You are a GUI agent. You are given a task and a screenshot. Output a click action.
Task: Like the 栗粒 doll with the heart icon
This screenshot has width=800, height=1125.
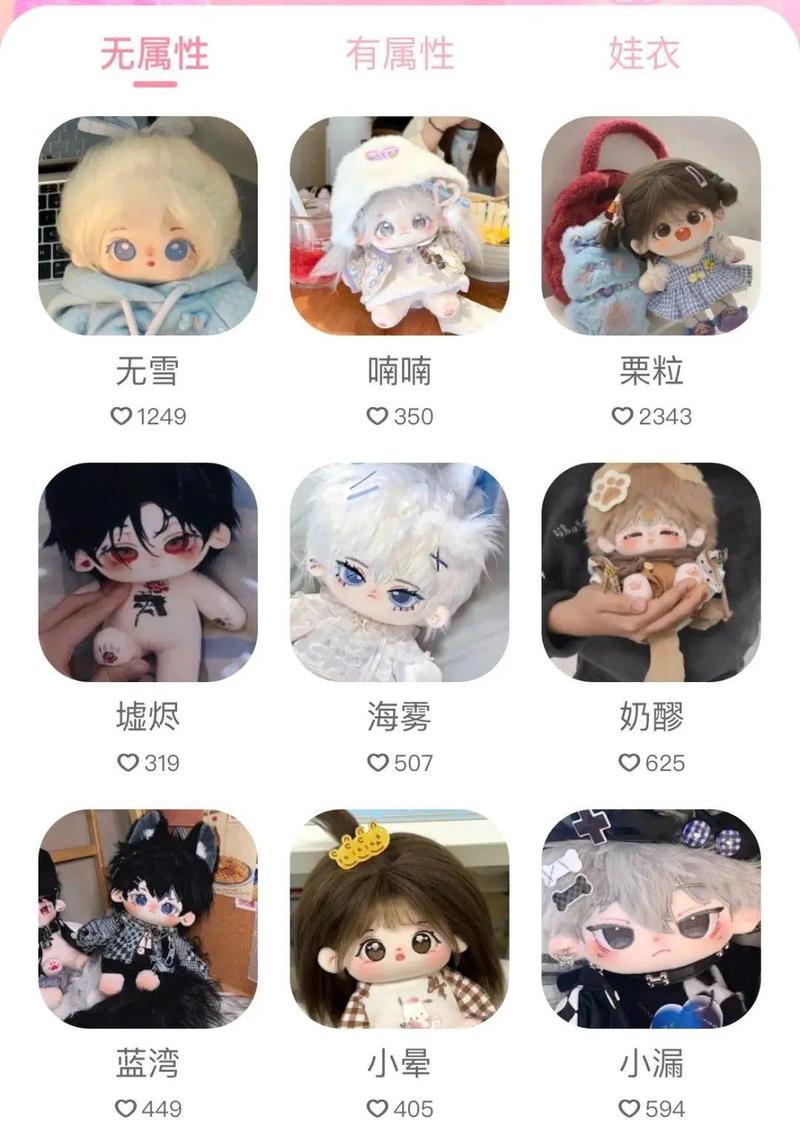(623, 416)
